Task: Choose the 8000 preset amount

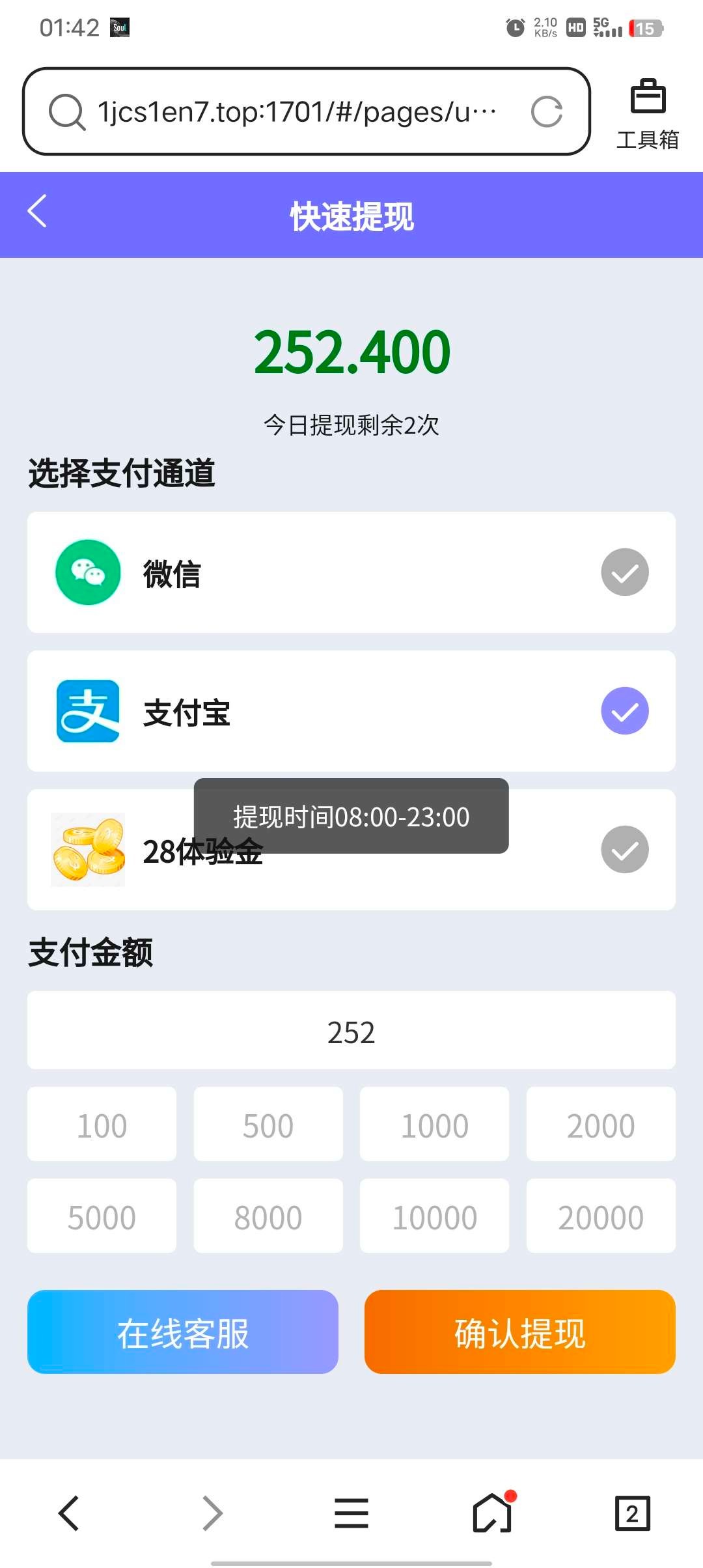Action: (x=268, y=1216)
